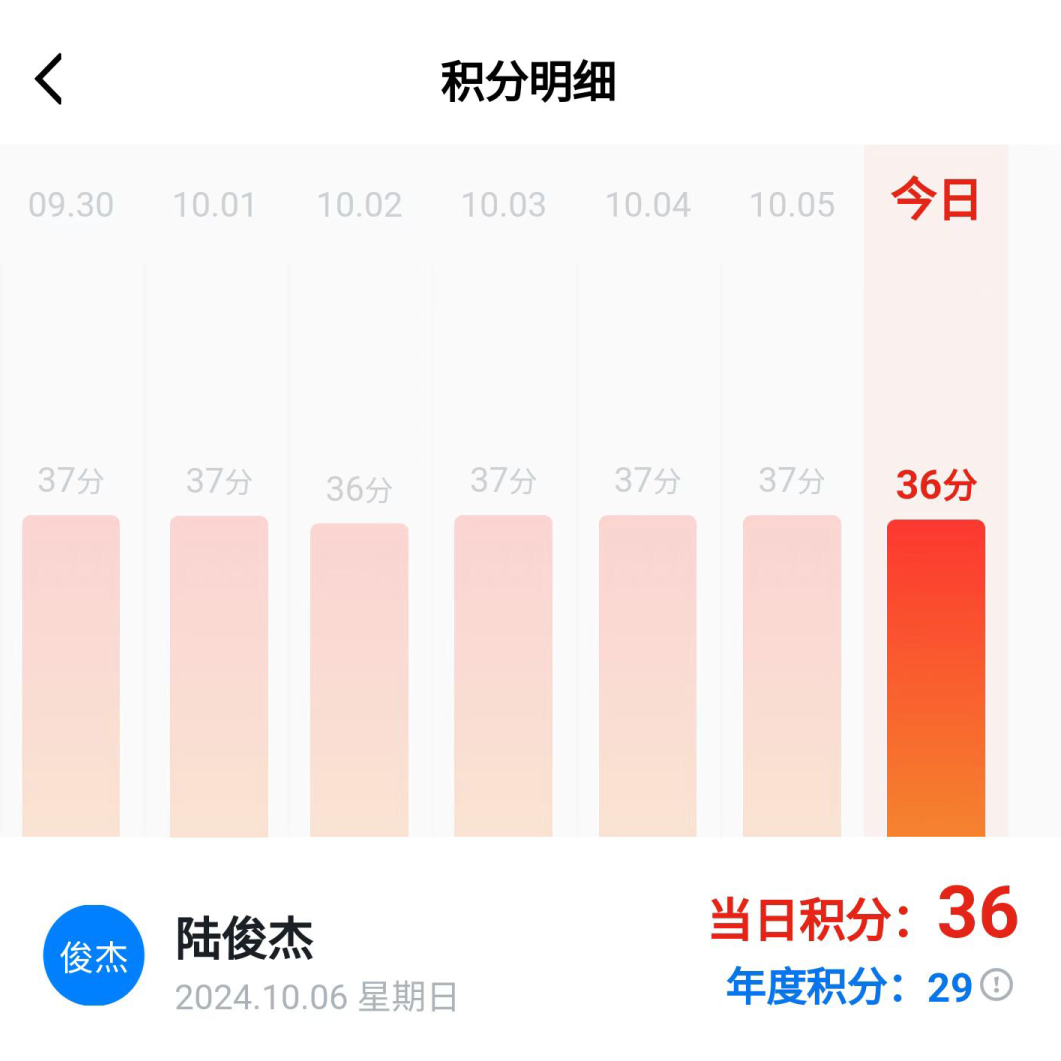Select the 09.30 score bar

(x=71, y=675)
